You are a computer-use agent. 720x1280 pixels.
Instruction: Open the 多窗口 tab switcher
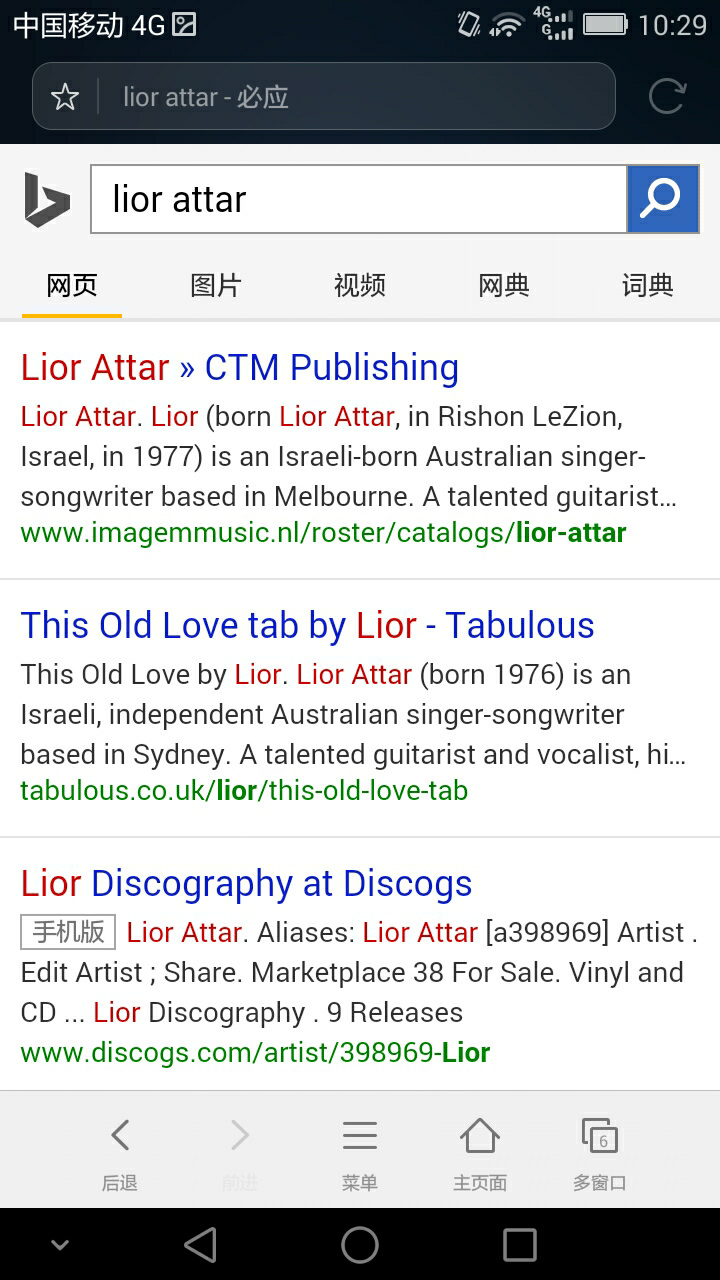(x=600, y=1152)
